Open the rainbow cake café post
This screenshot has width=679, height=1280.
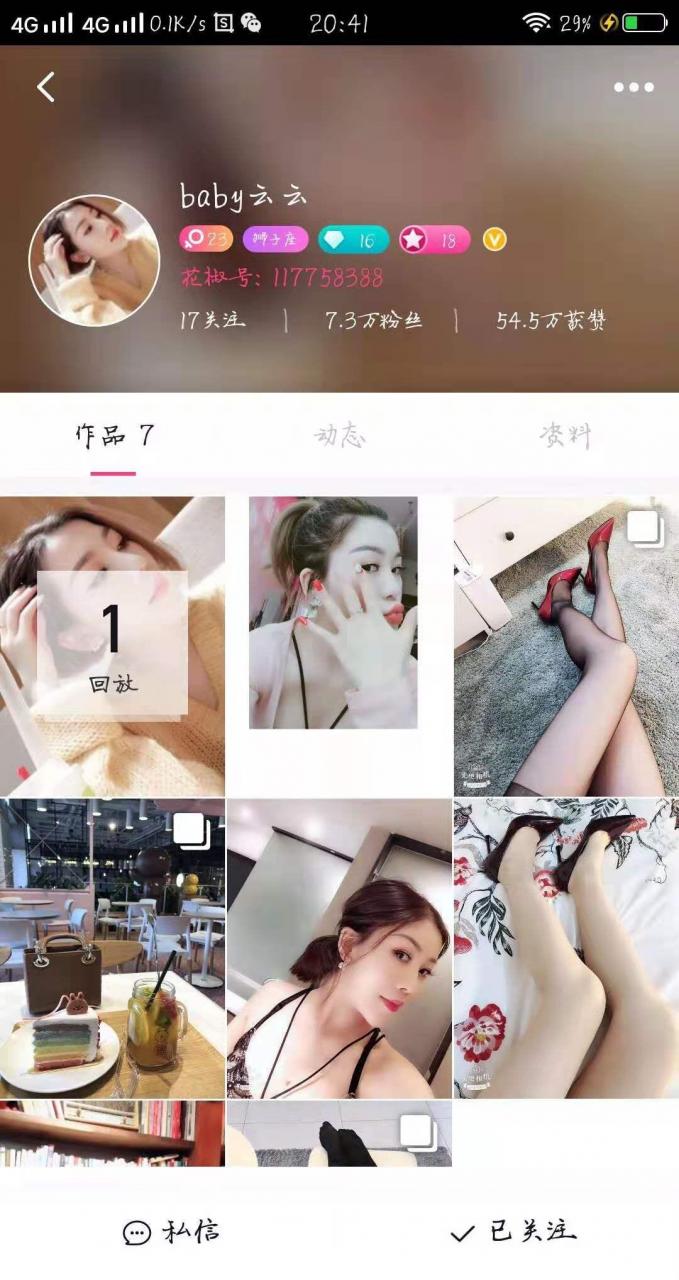coord(112,947)
